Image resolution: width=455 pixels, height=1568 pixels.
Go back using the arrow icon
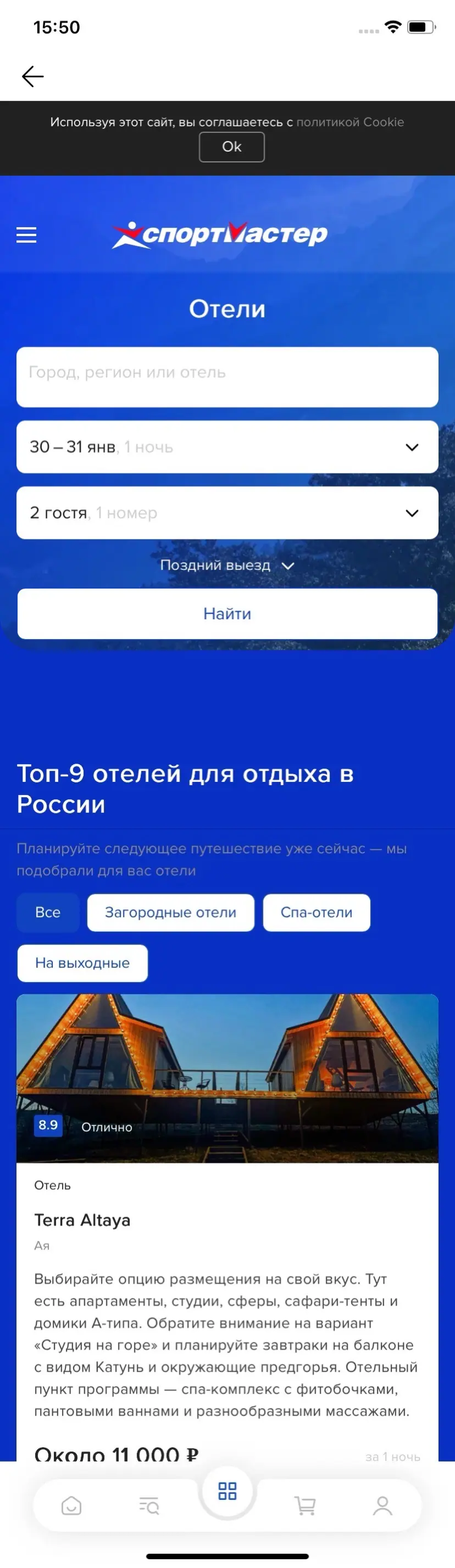click(x=32, y=77)
